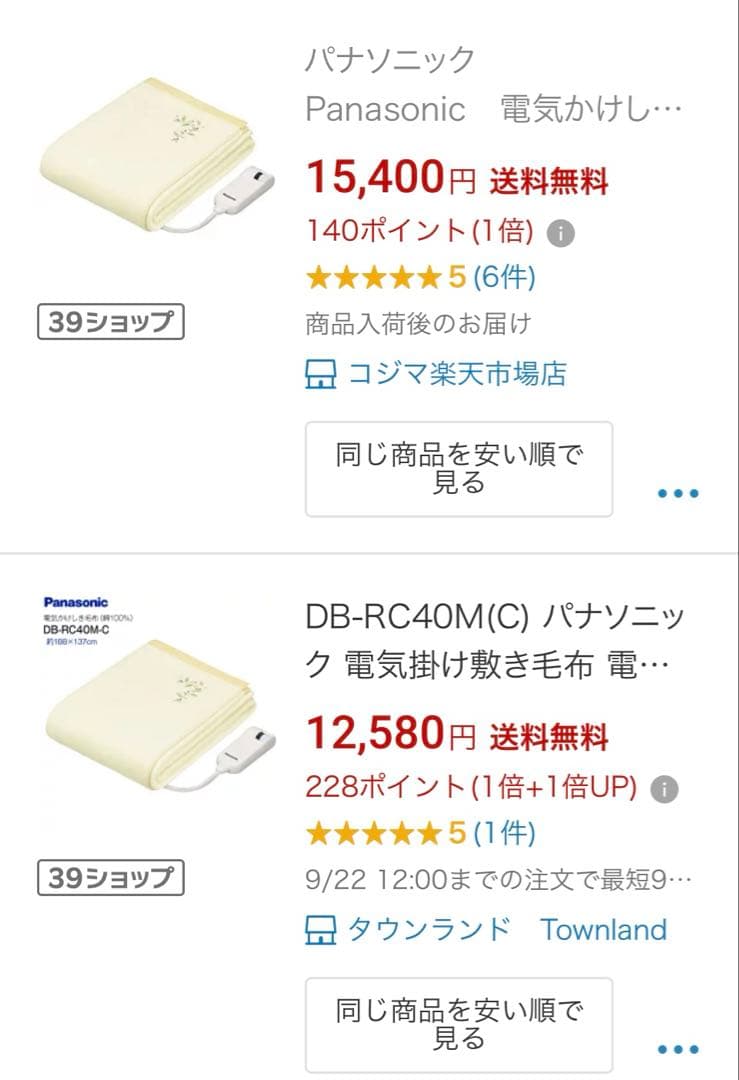Image resolution: width=739 pixels, height=1080 pixels.
Task: Click the star rating of the 15,400円 item
Action: (374, 276)
